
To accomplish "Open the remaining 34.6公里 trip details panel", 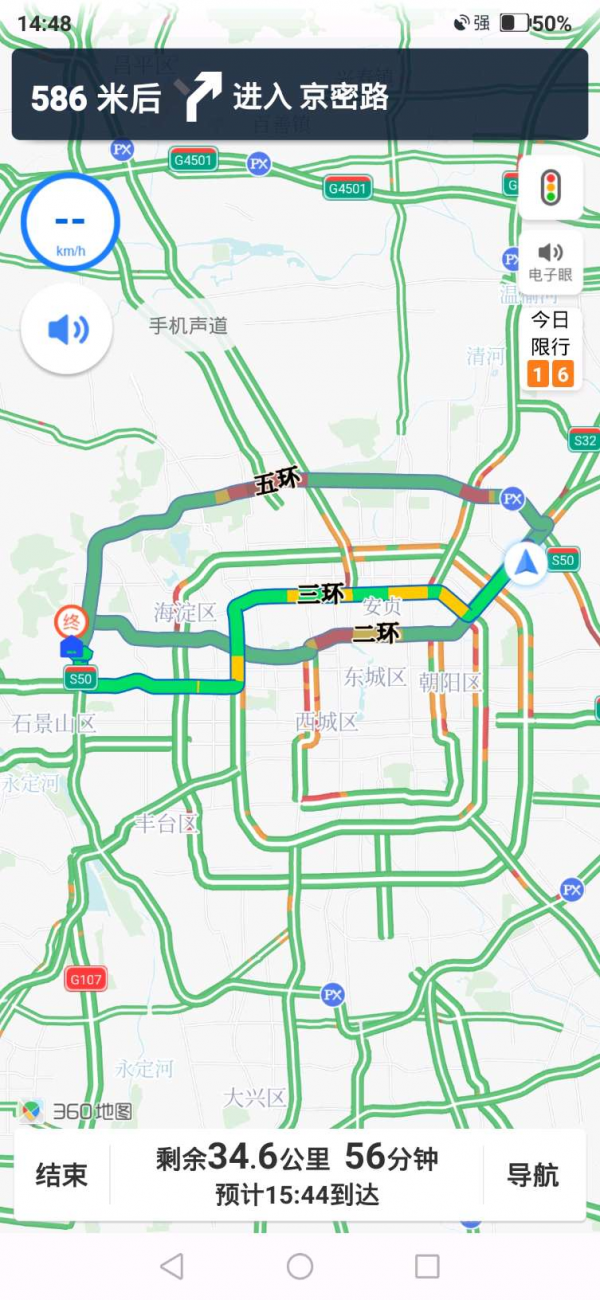I will coord(297,1175).
